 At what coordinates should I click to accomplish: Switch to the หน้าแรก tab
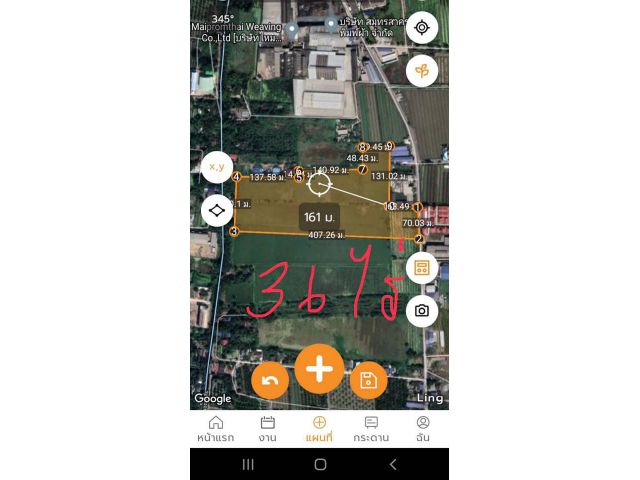click(x=216, y=429)
